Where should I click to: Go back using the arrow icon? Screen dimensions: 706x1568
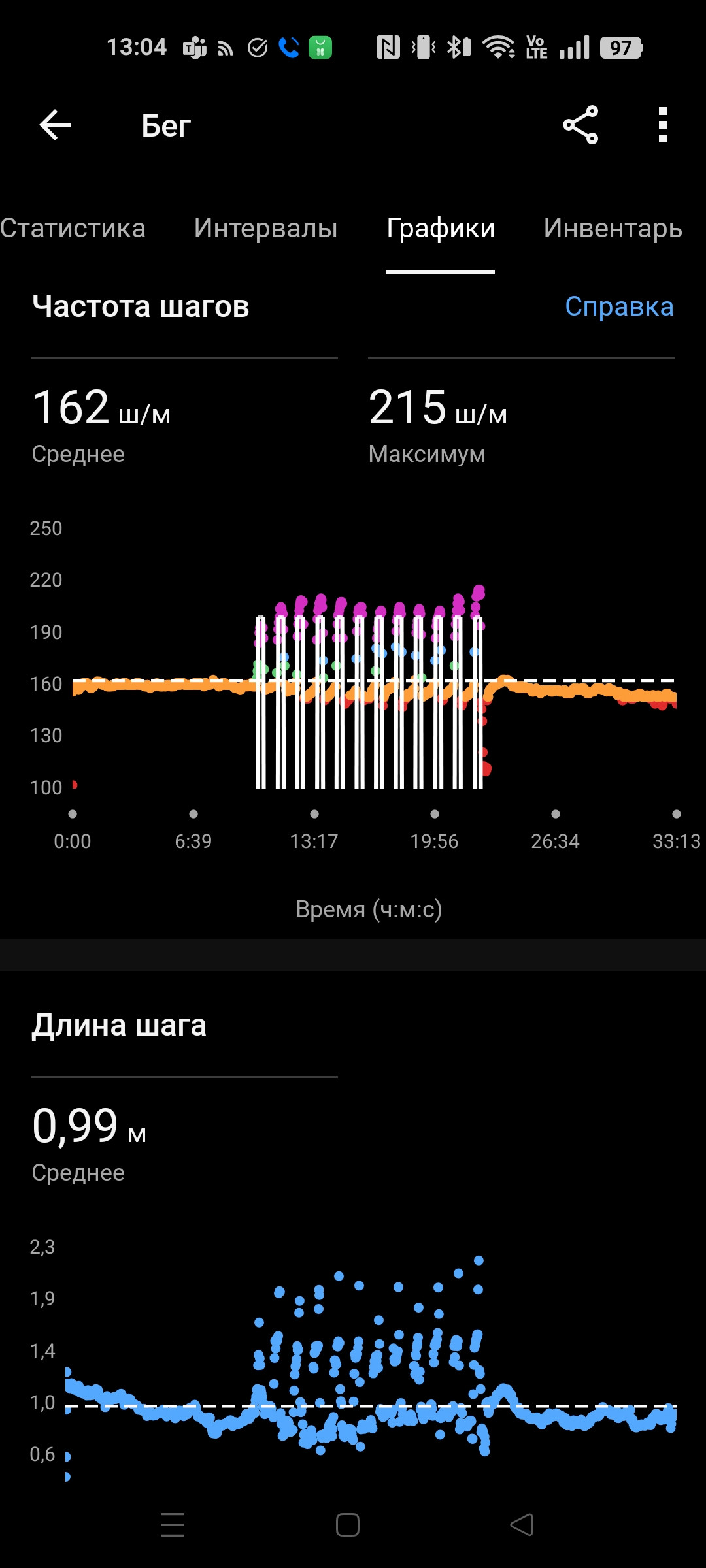point(55,125)
